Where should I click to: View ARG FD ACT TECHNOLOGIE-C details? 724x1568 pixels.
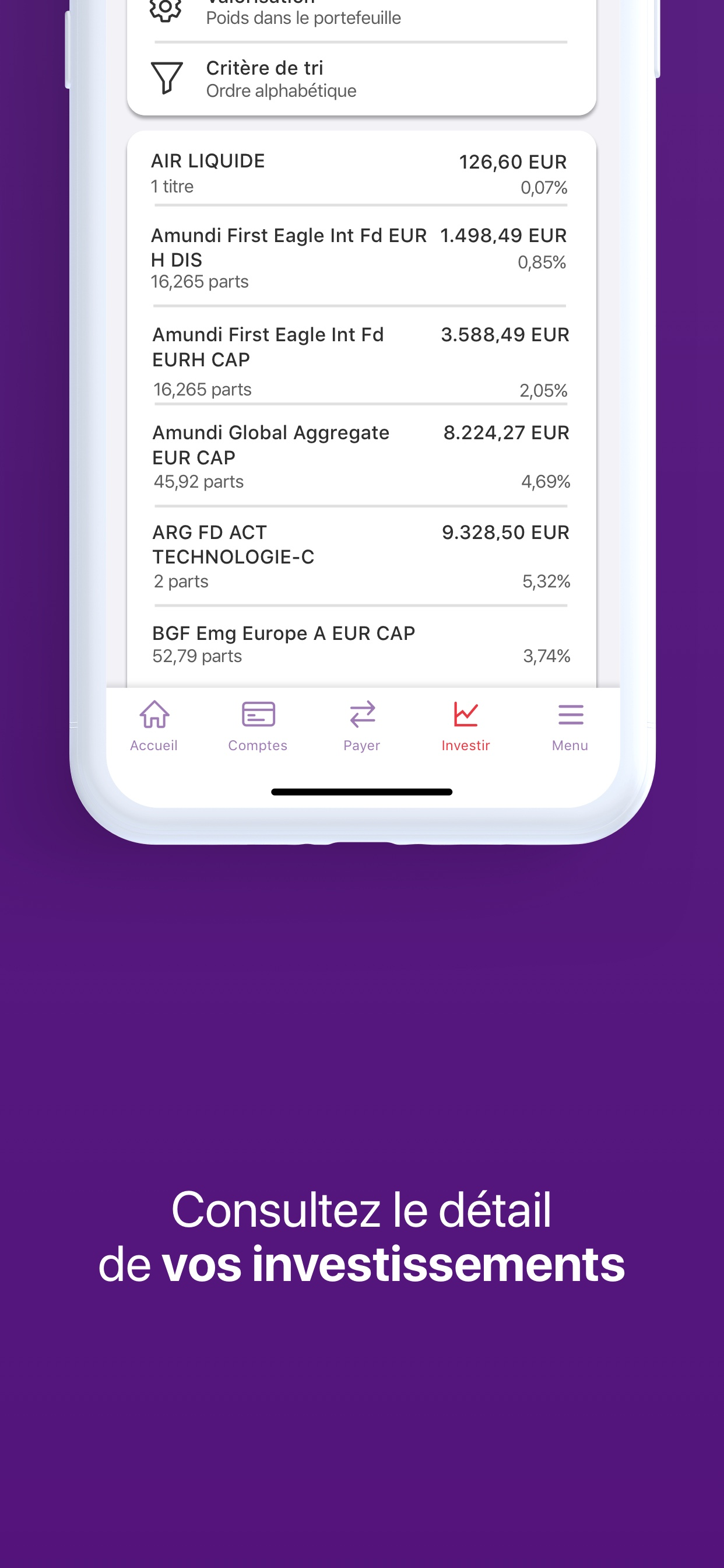pyautogui.click(x=360, y=555)
